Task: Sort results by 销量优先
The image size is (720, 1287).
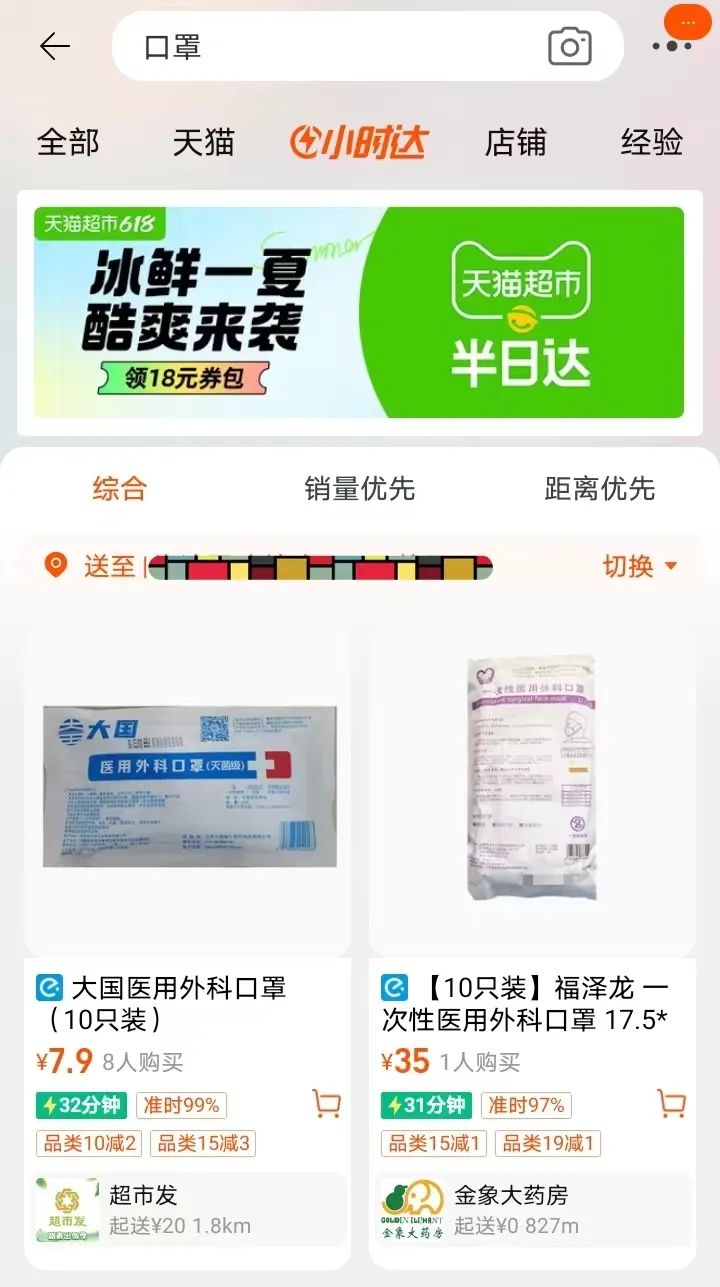Action: (x=359, y=488)
